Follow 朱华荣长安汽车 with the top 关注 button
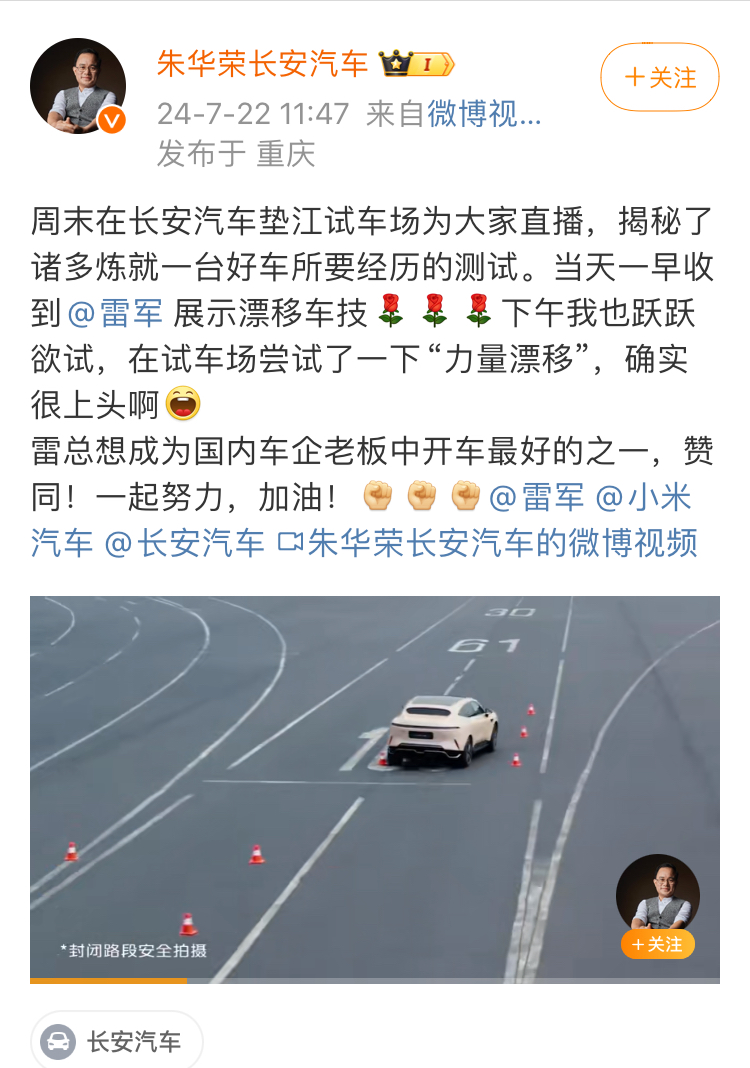Screen dimensions: 750x1068 (x=659, y=78)
